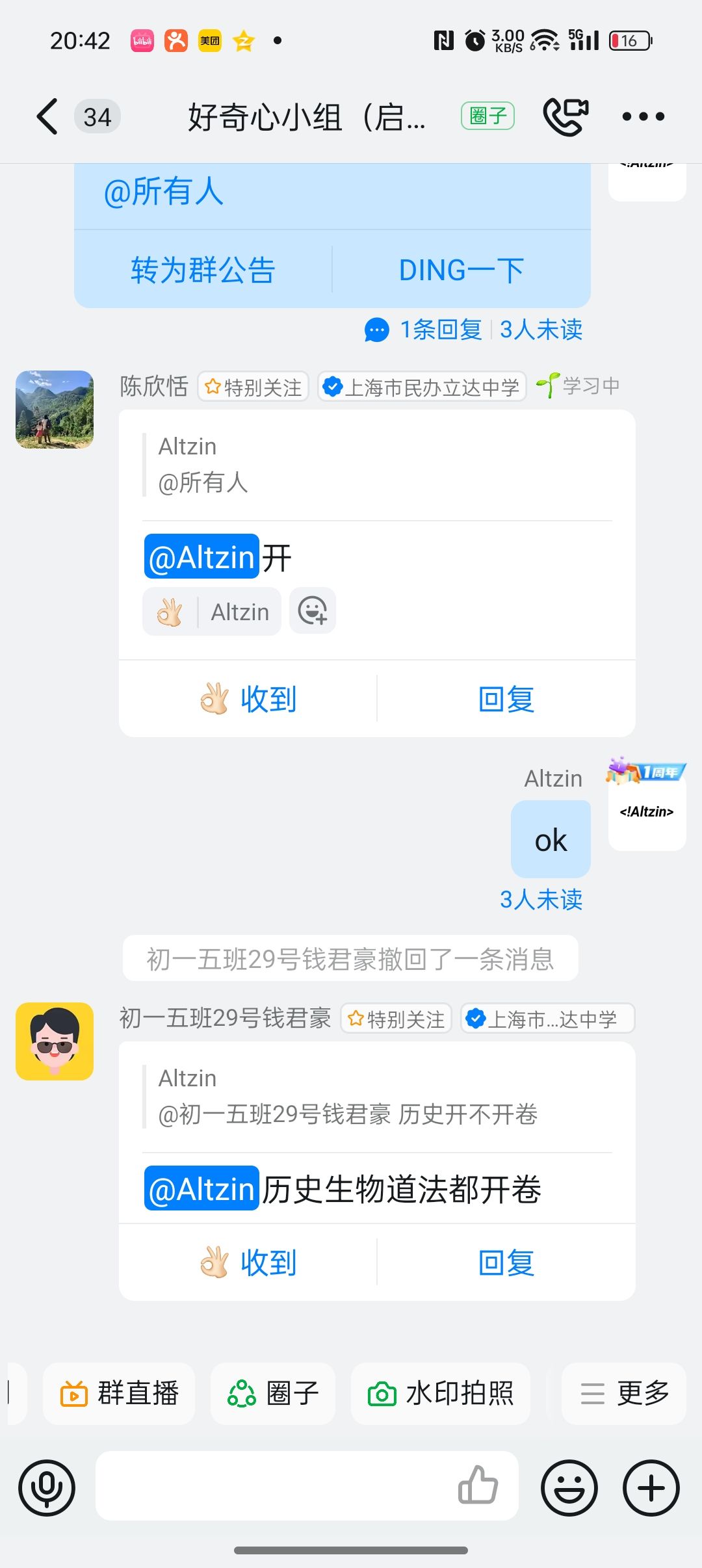The height and width of the screenshot is (1568, 702).
Task: Reply to 钱君豪's 历史生物道法都开卷 message
Action: (506, 1262)
